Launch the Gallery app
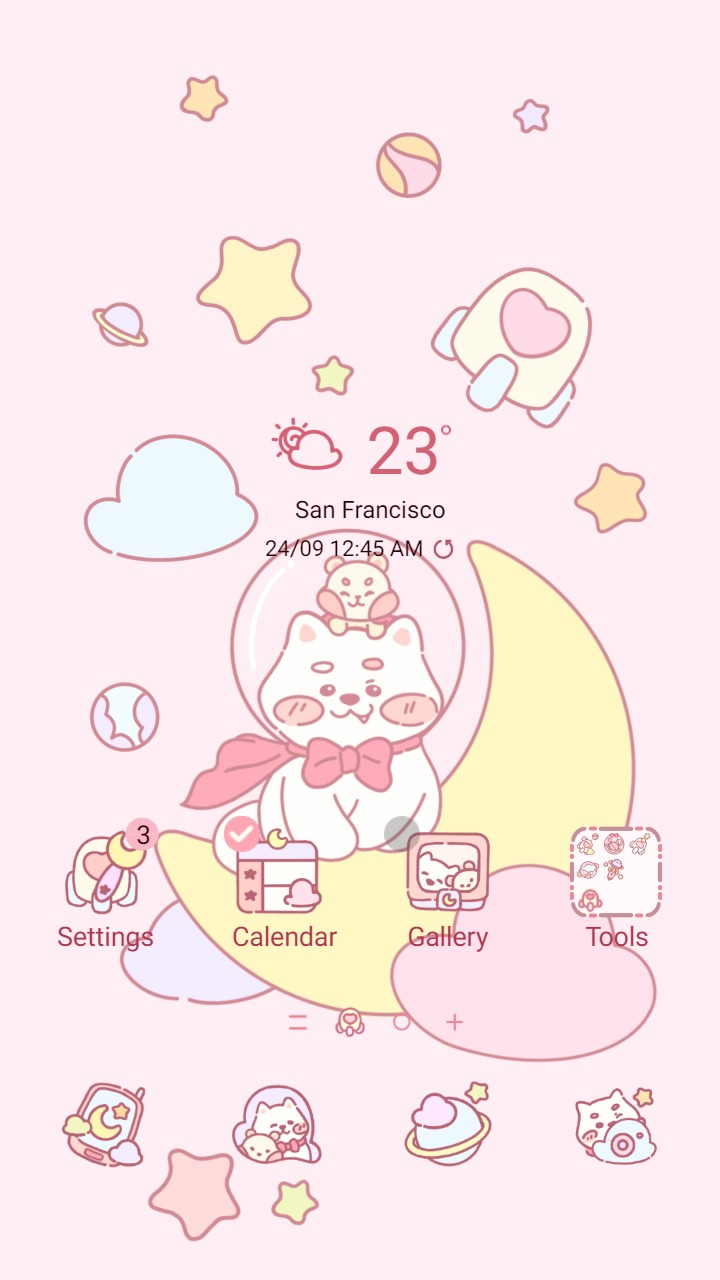 click(x=448, y=872)
